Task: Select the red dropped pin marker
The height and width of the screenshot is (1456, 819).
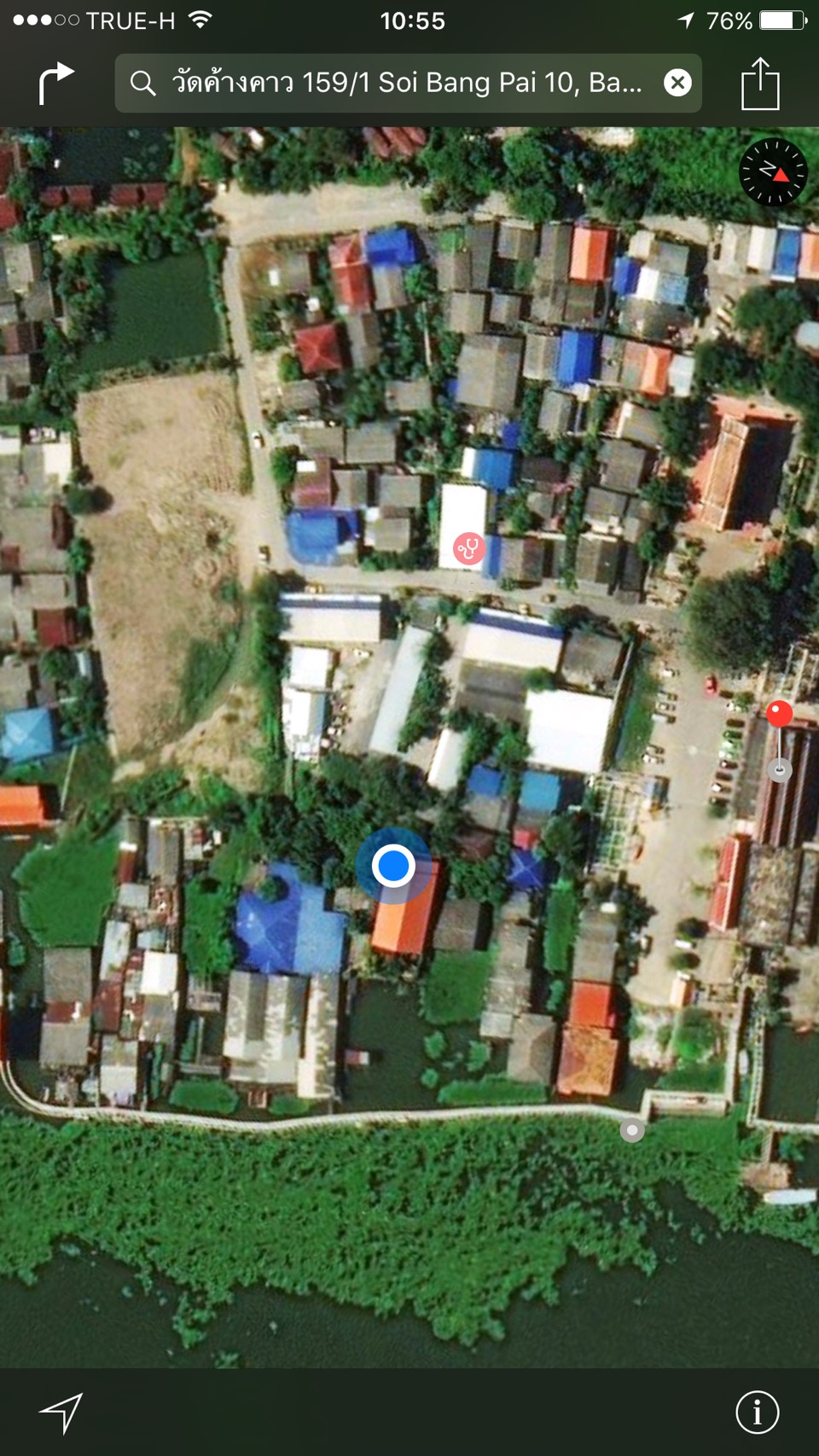Action: point(779,714)
